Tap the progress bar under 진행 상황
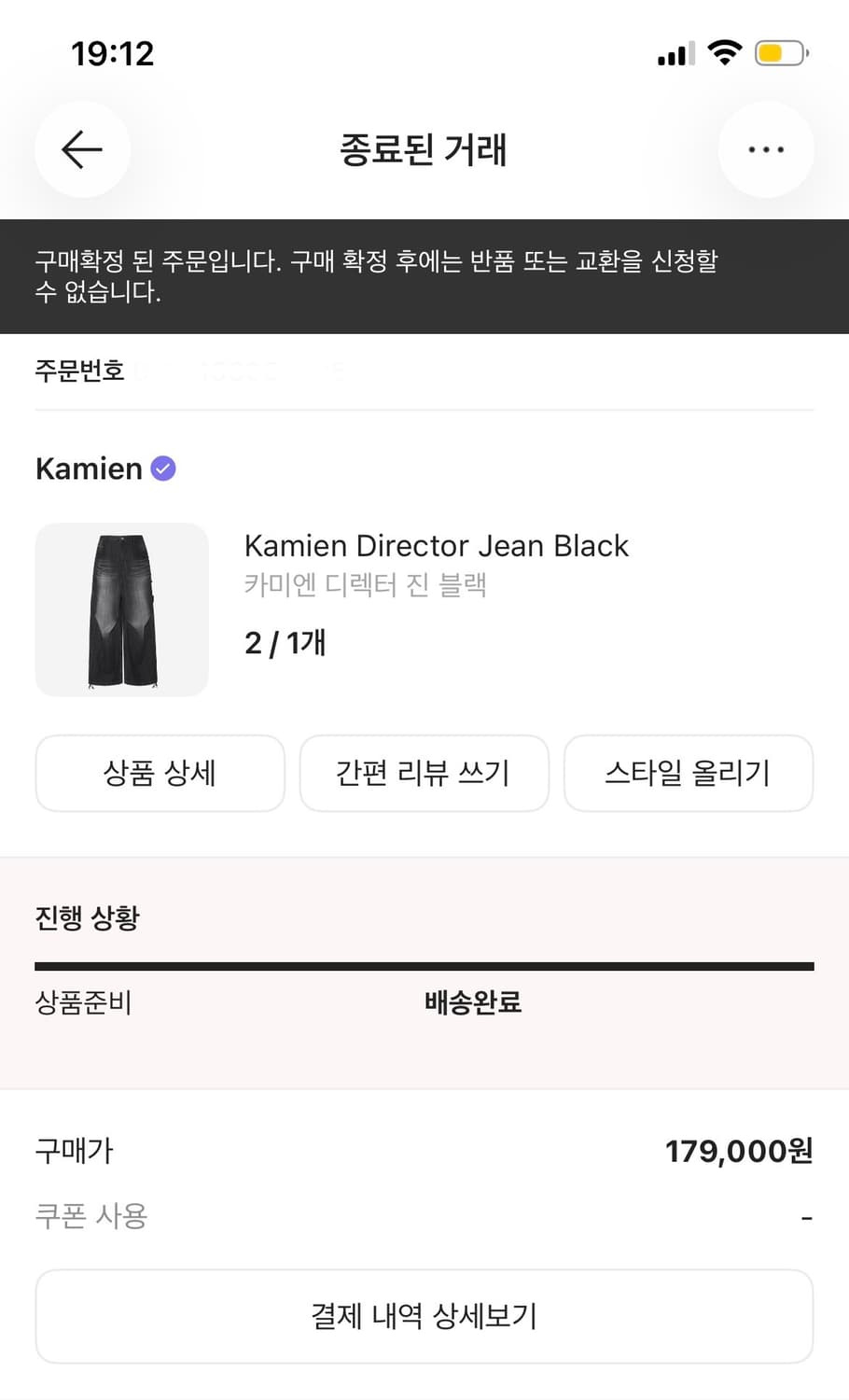The height and width of the screenshot is (1400, 849). (x=424, y=961)
